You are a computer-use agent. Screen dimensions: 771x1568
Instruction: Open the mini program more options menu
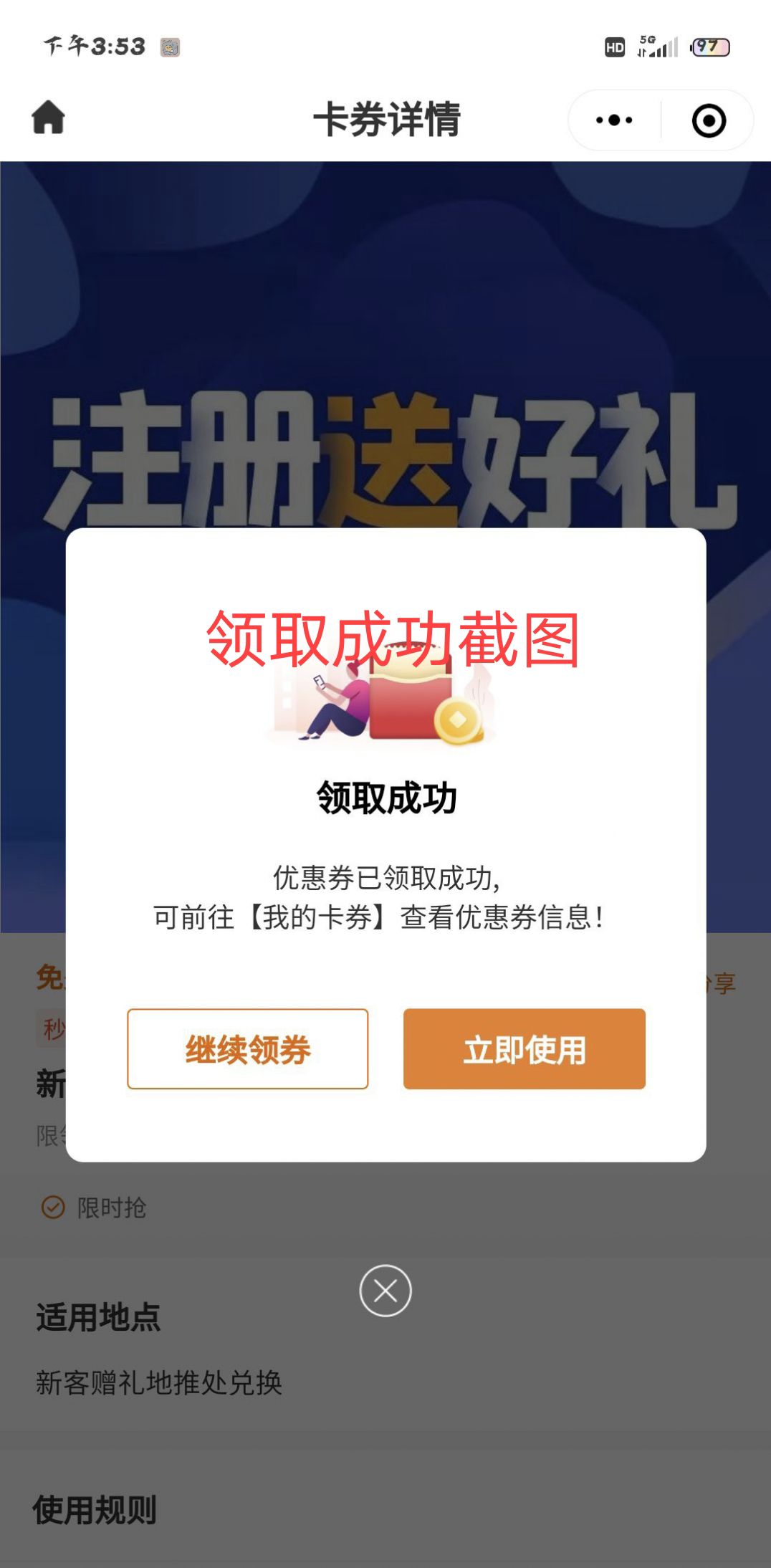point(614,120)
